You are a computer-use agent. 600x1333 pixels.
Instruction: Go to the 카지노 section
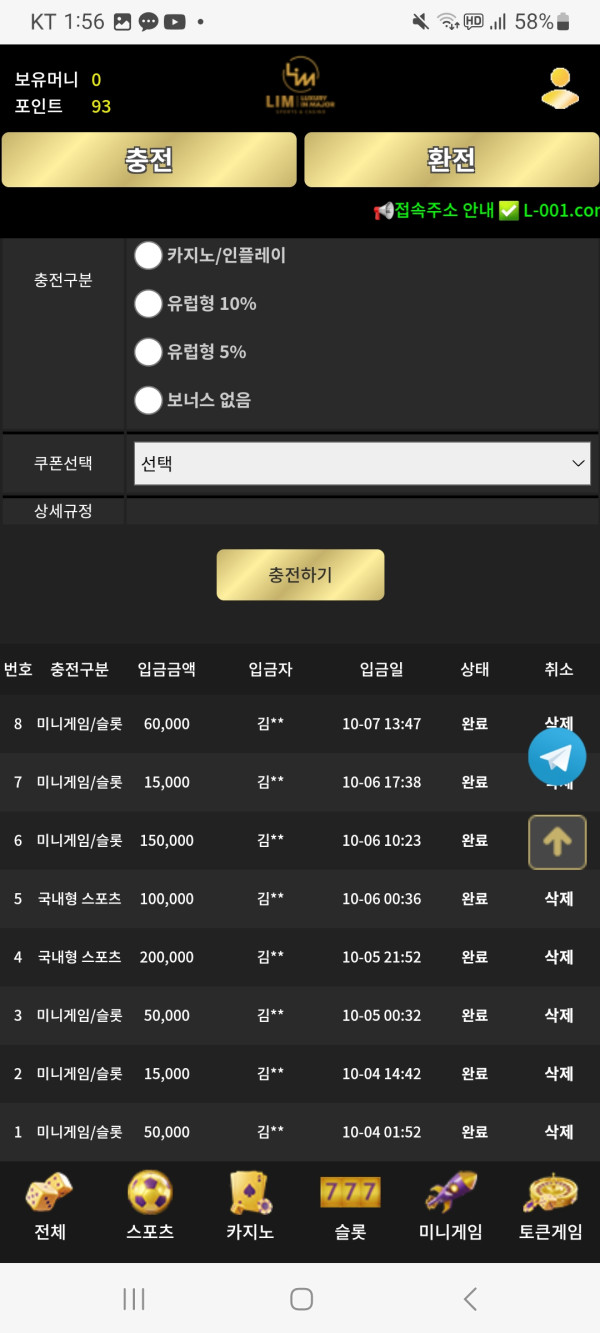point(250,1207)
